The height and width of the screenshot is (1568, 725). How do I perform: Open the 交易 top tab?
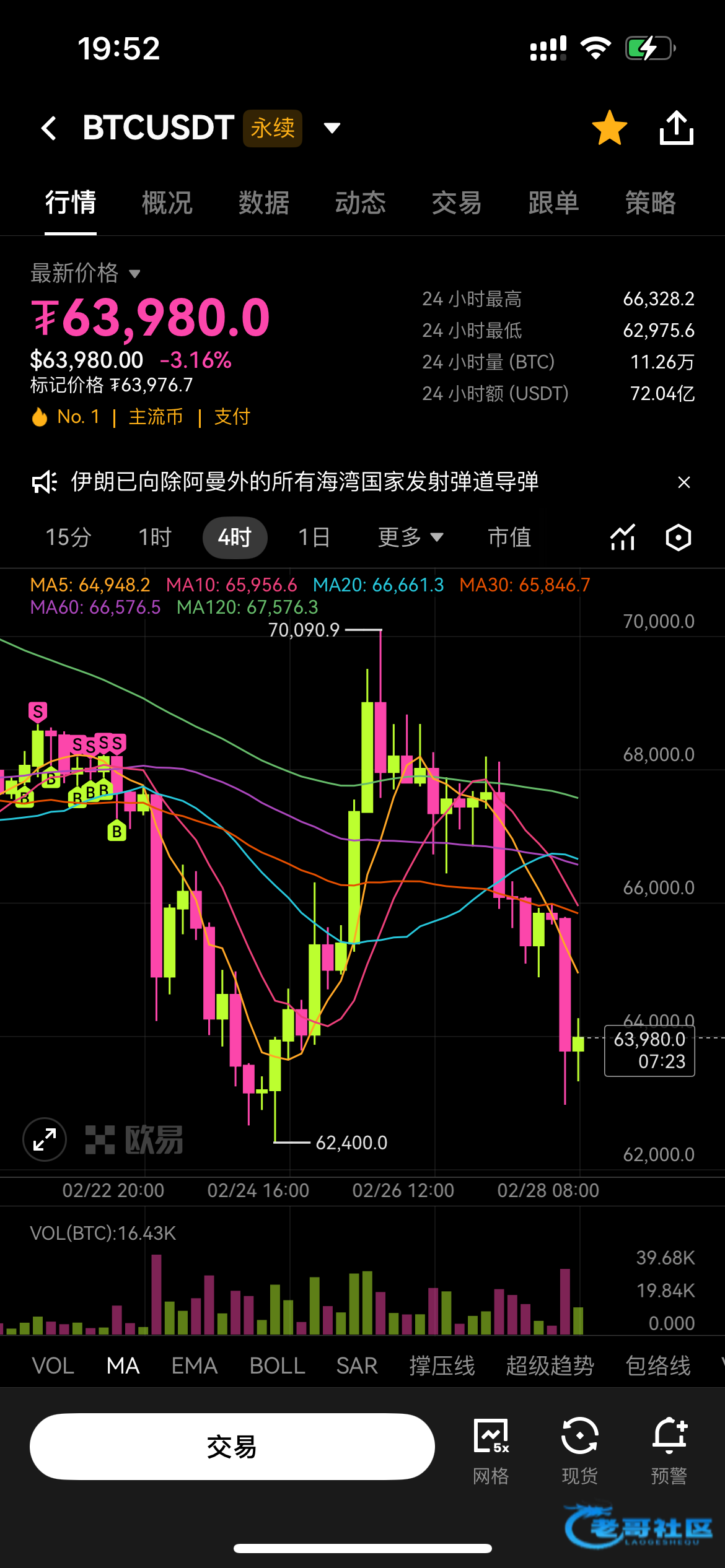click(x=457, y=203)
